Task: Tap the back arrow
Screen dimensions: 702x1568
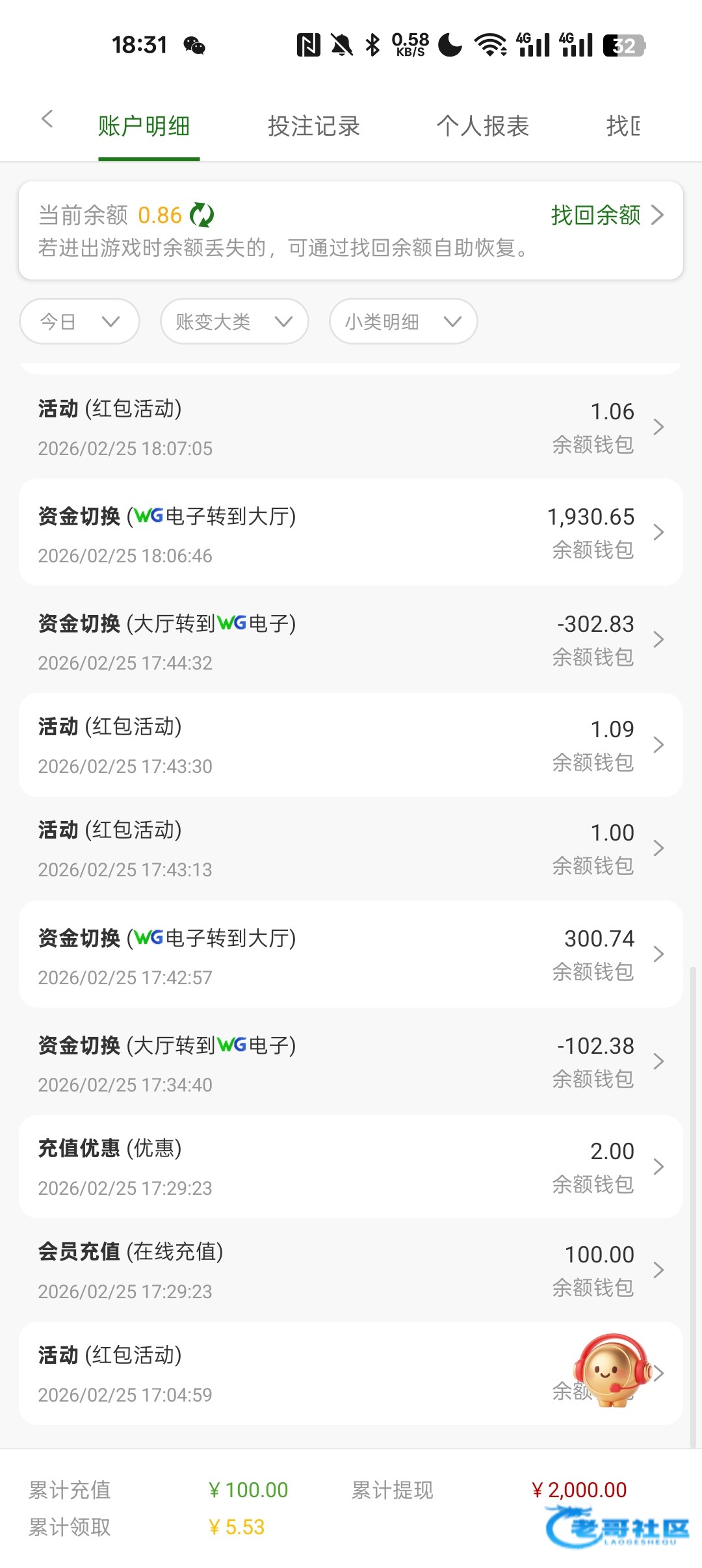Action: click(47, 120)
